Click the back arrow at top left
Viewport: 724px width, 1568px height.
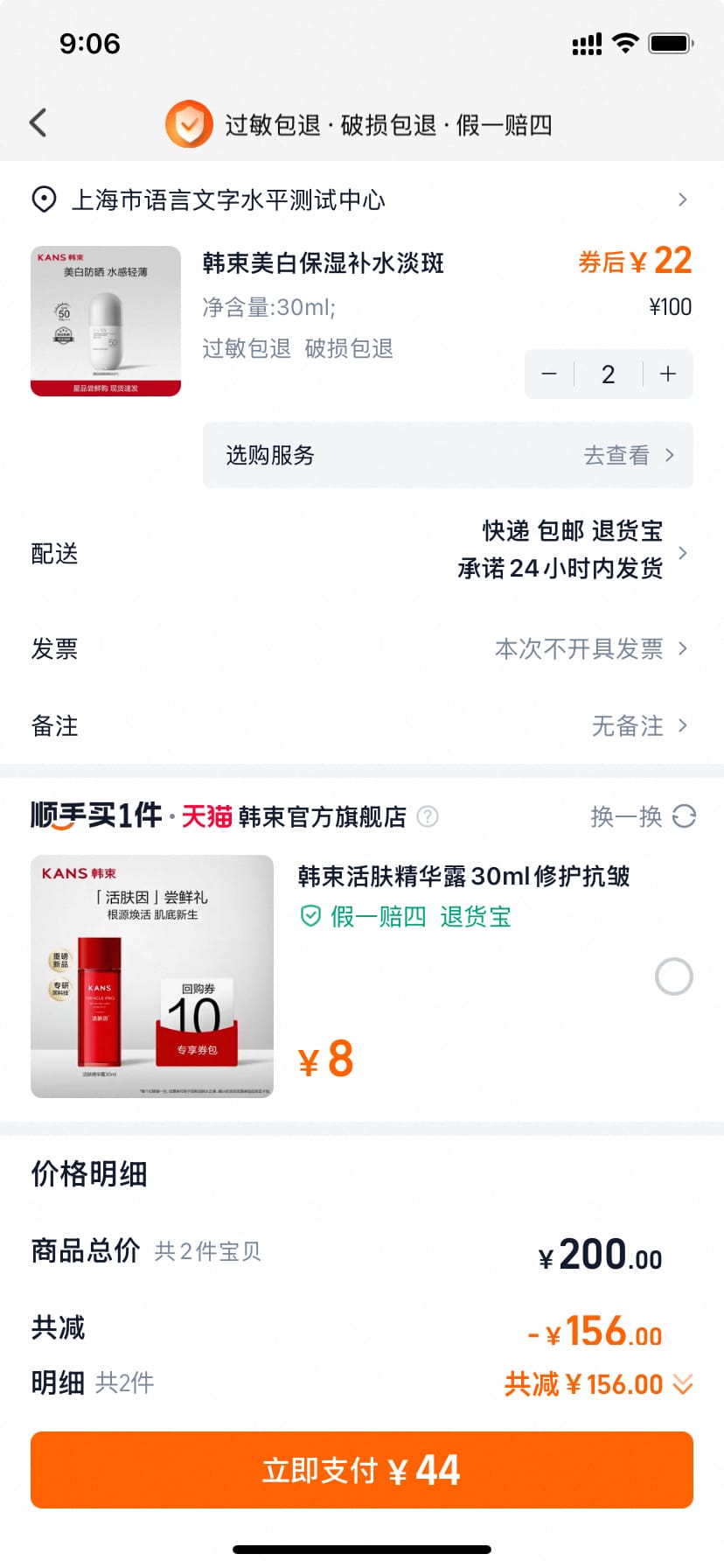click(37, 122)
